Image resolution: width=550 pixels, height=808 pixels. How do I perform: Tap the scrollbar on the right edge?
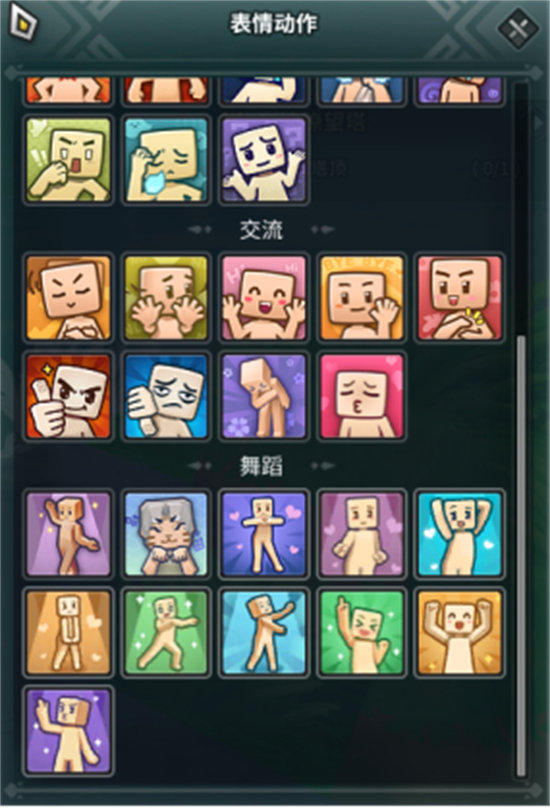521,557
